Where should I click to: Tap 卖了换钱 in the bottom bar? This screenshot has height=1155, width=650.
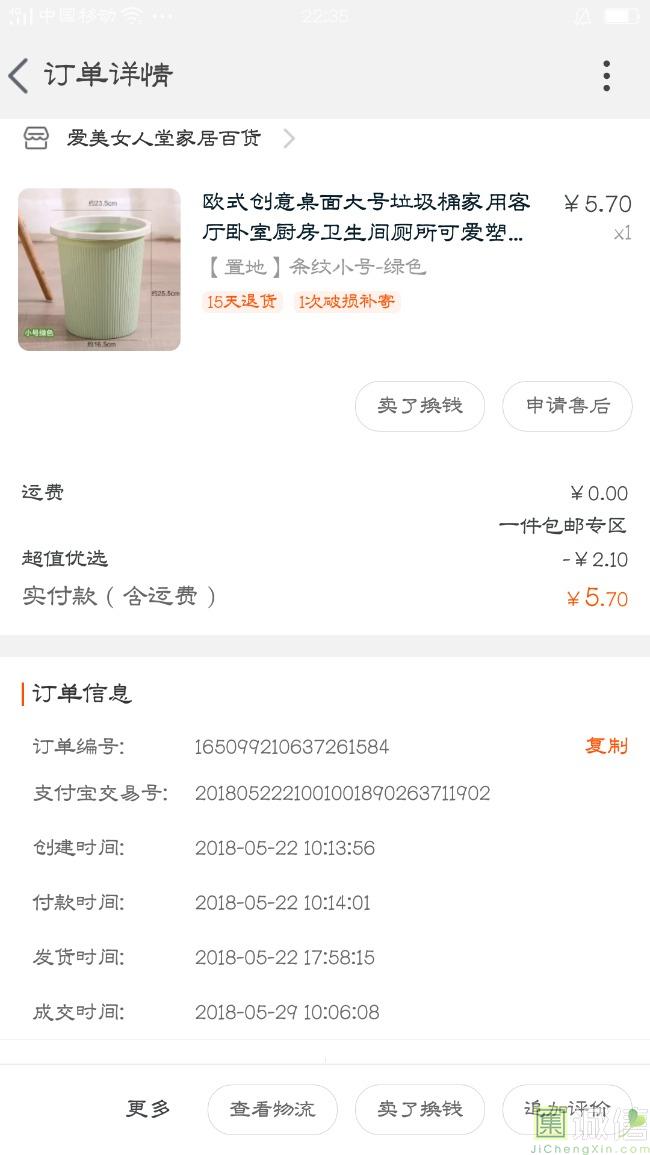pyautogui.click(x=420, y=1109)
